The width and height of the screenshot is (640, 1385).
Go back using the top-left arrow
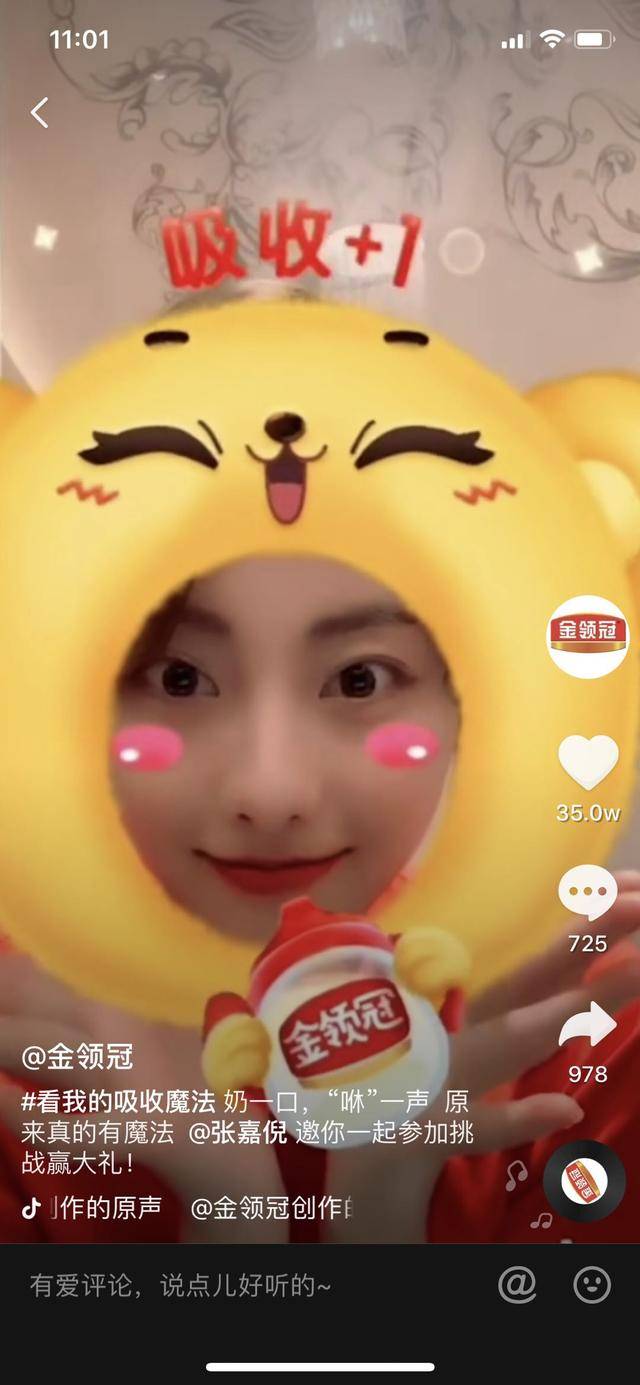click(39, 113)
